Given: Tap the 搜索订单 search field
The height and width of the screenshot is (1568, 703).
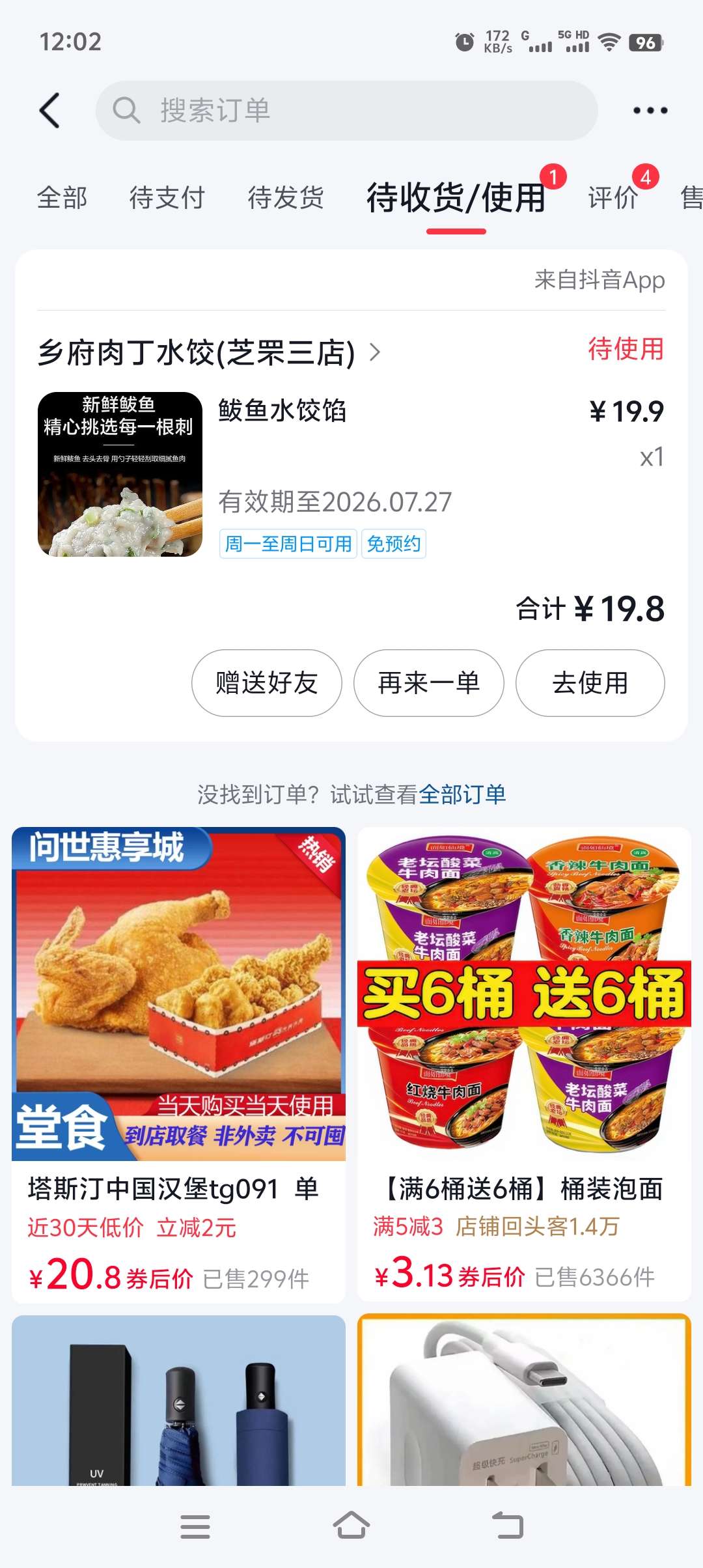Looking at the screenshot, I should coord(346,111).
